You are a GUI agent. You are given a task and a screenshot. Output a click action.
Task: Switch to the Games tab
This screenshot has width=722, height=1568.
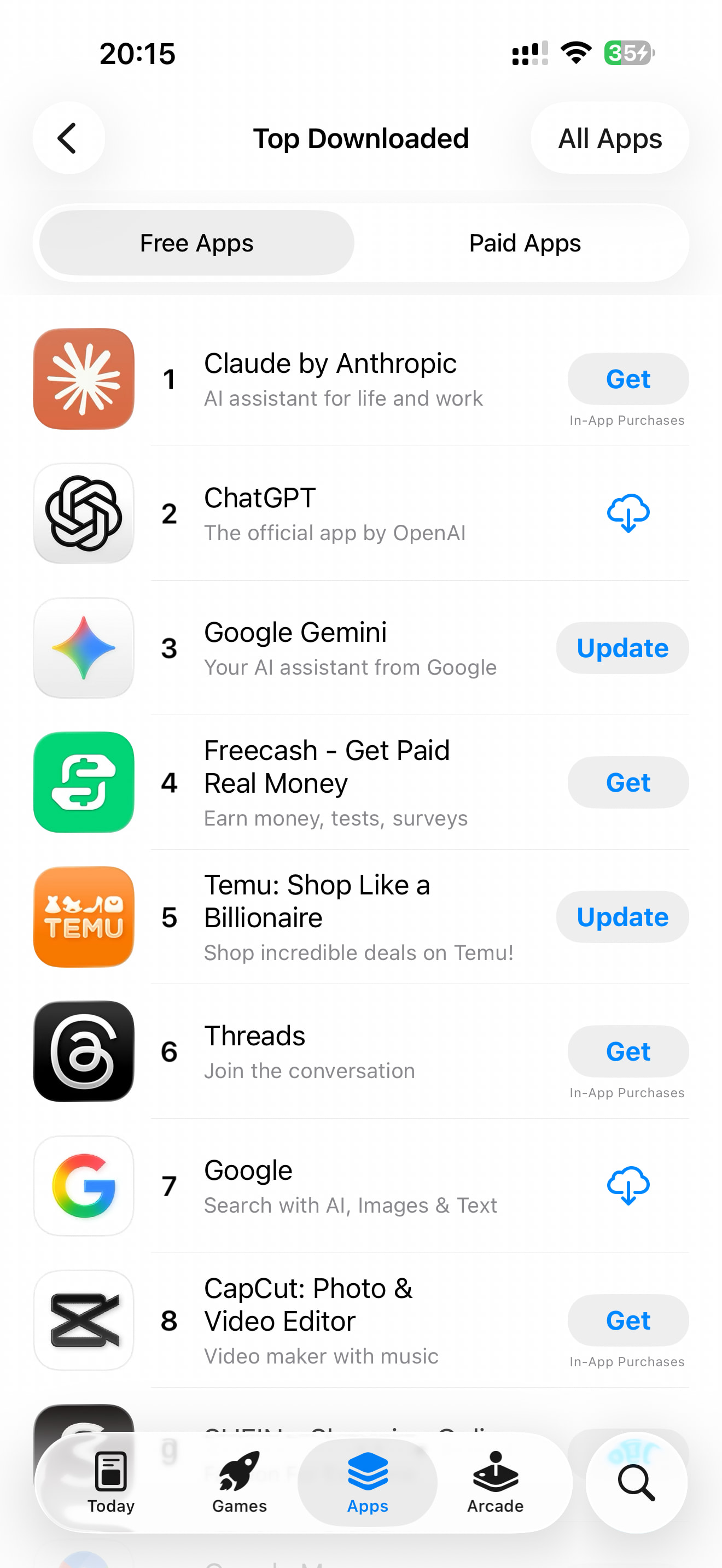pos(239,1482)
